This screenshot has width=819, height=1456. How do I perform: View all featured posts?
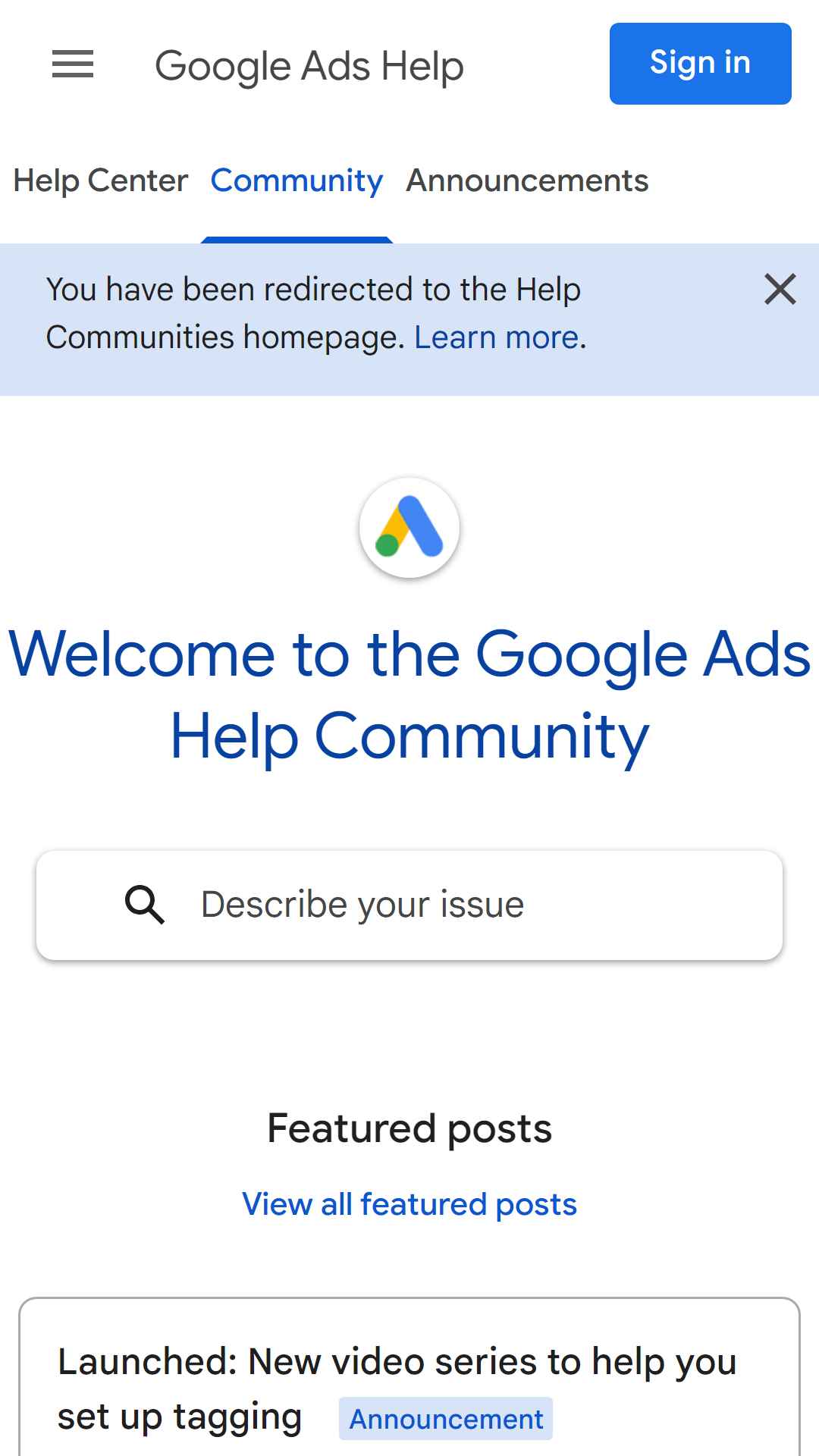tap(409, 1204)
